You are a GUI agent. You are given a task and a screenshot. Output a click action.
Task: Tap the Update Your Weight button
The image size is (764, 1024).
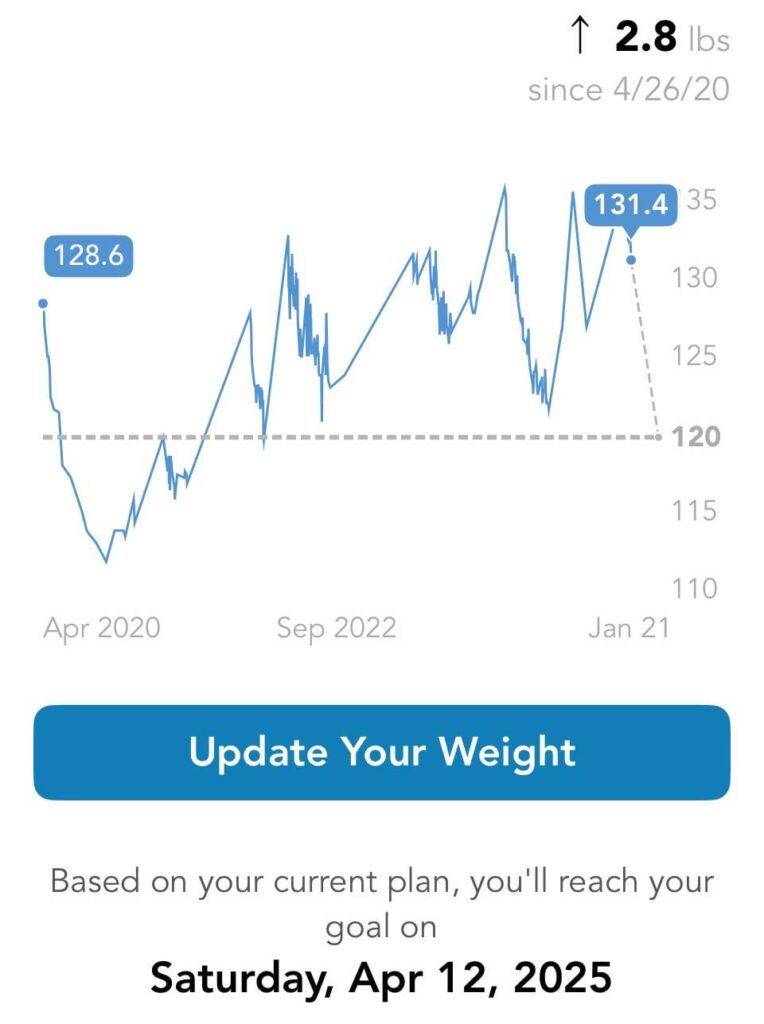pyautogui.click(x=382, y=754)
